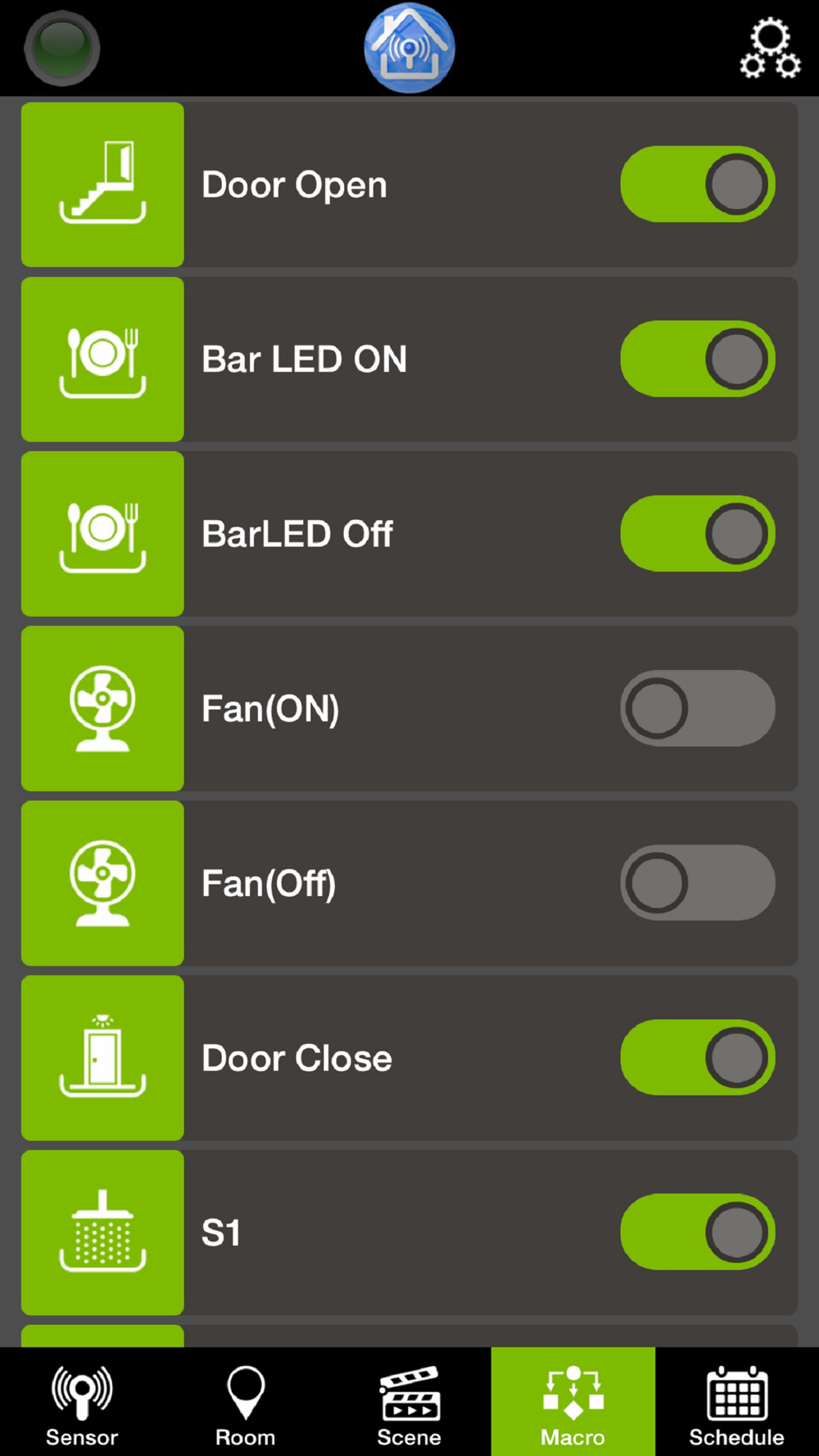Switch to the Schedule tab

click(x=737, y=1402)
